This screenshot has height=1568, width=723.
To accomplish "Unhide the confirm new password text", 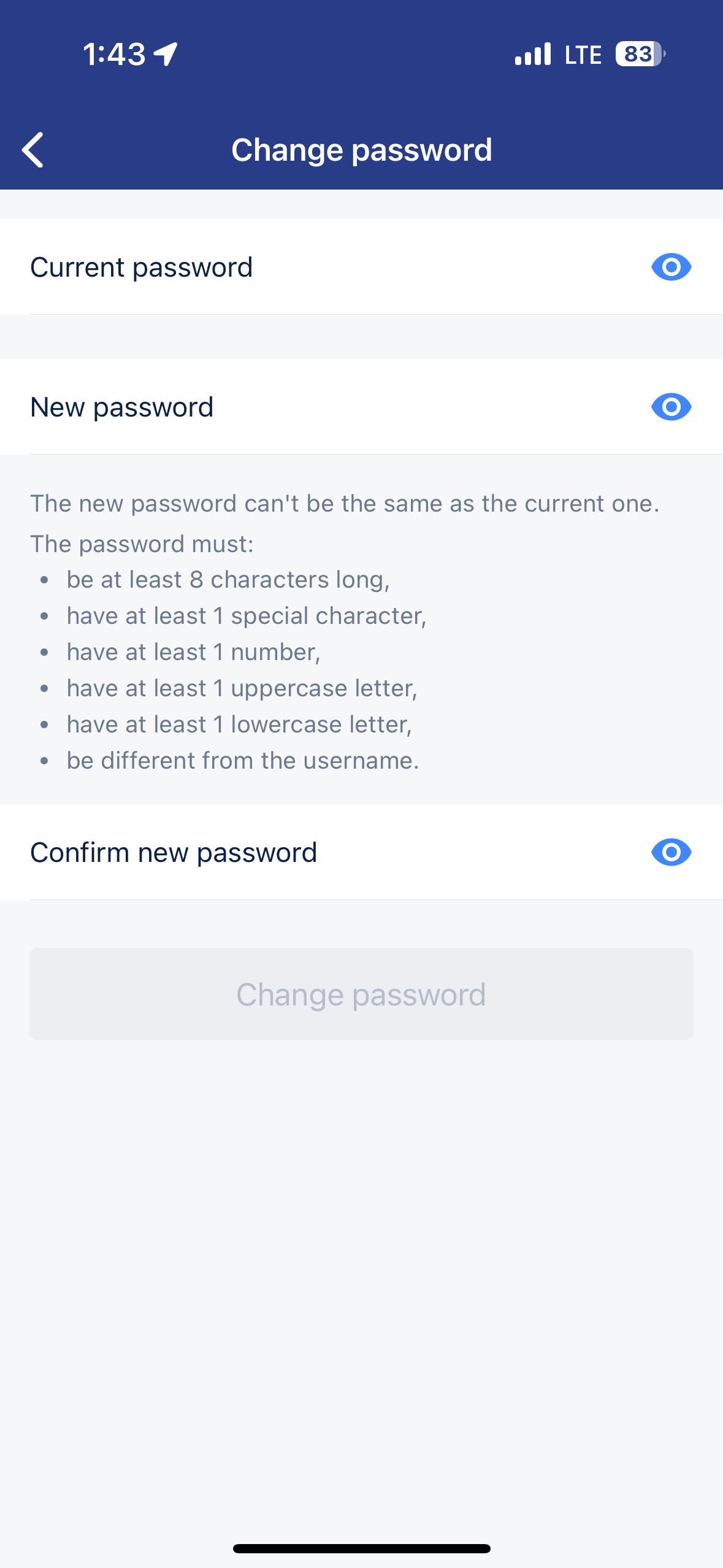I will pyautogui.click(x=671, y=853).
